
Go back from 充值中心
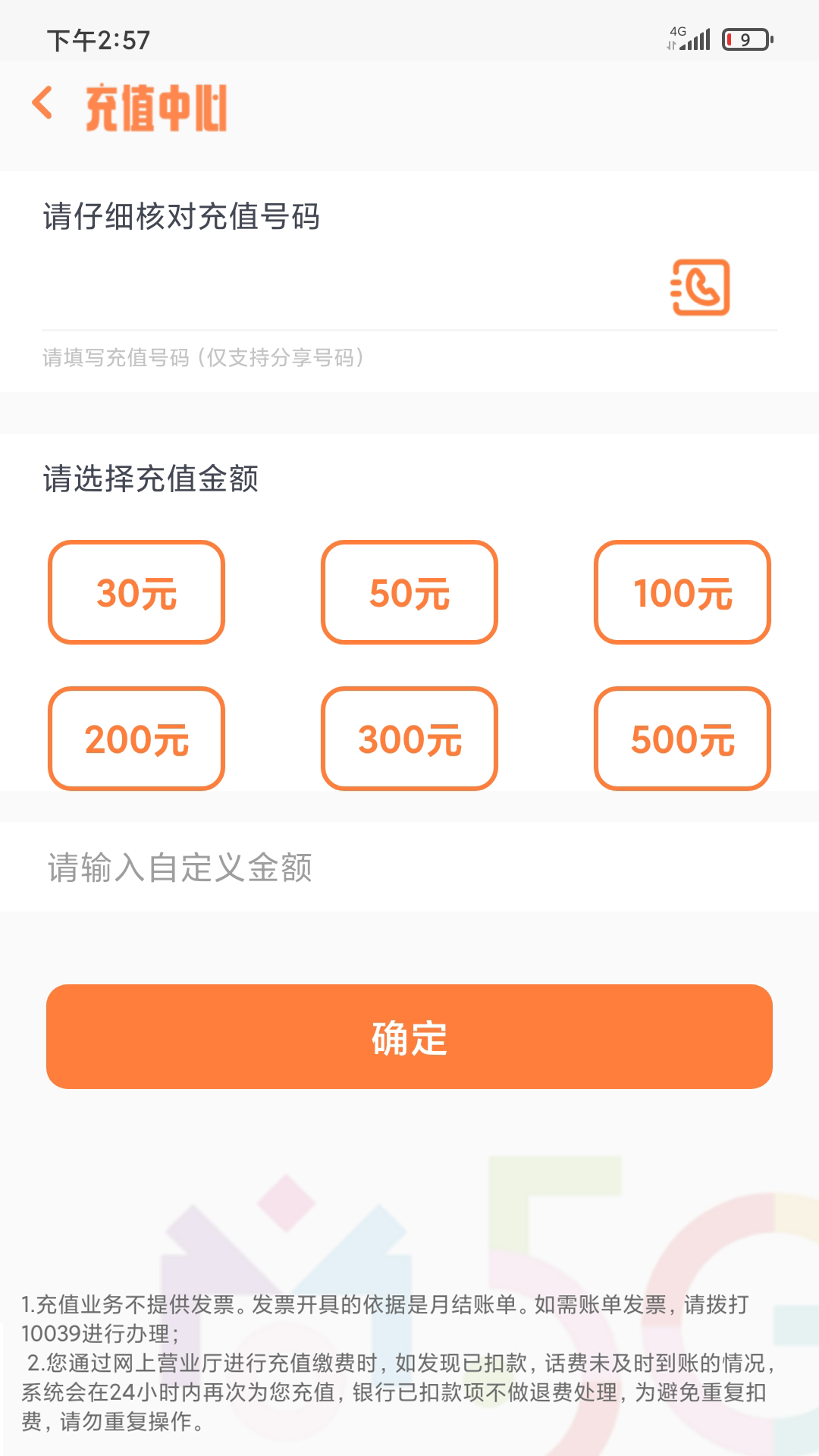pos(43,104)
